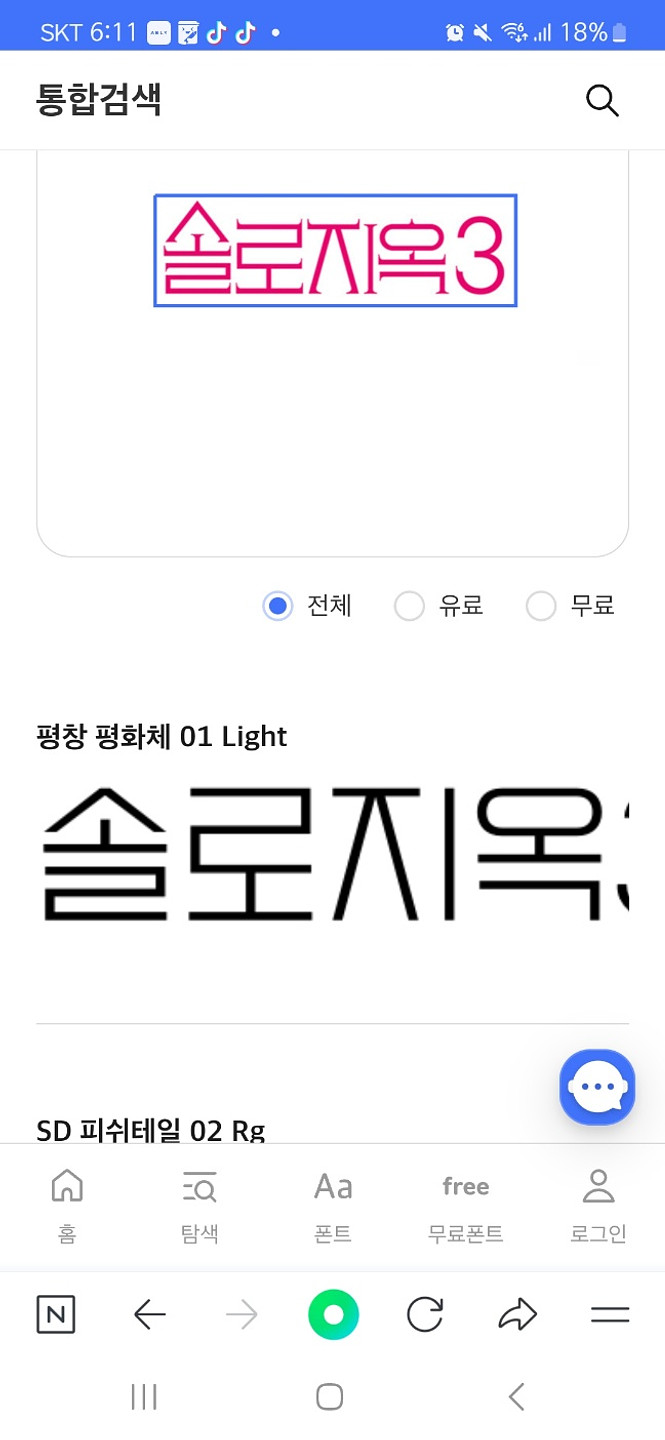Image resolution: width=665 pixels, height=1440 pixels.
Task: Open the 로그인 tab
Action: point(598,1206)
